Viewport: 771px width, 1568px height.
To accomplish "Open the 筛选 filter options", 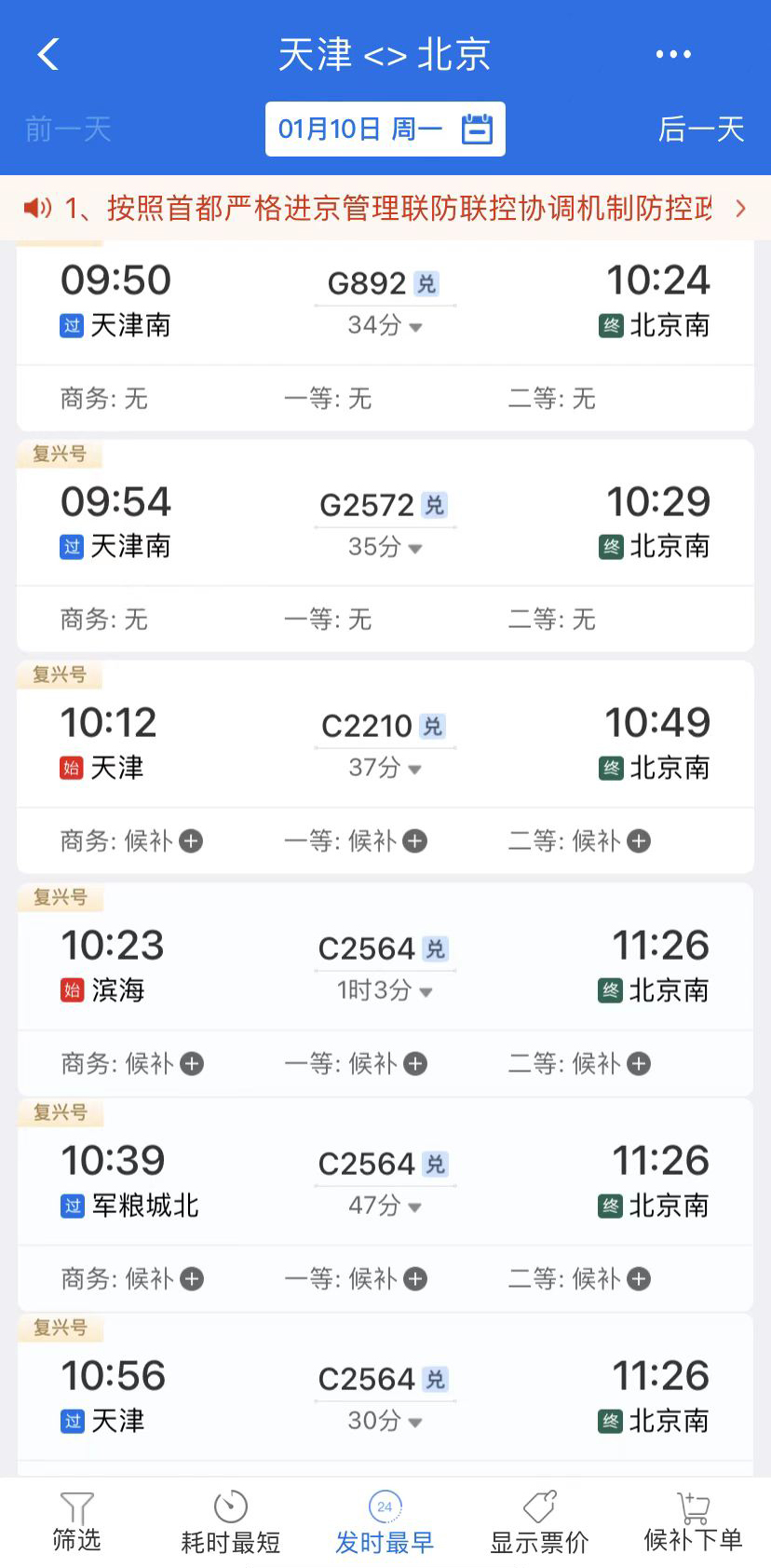I will (76, 1522).
